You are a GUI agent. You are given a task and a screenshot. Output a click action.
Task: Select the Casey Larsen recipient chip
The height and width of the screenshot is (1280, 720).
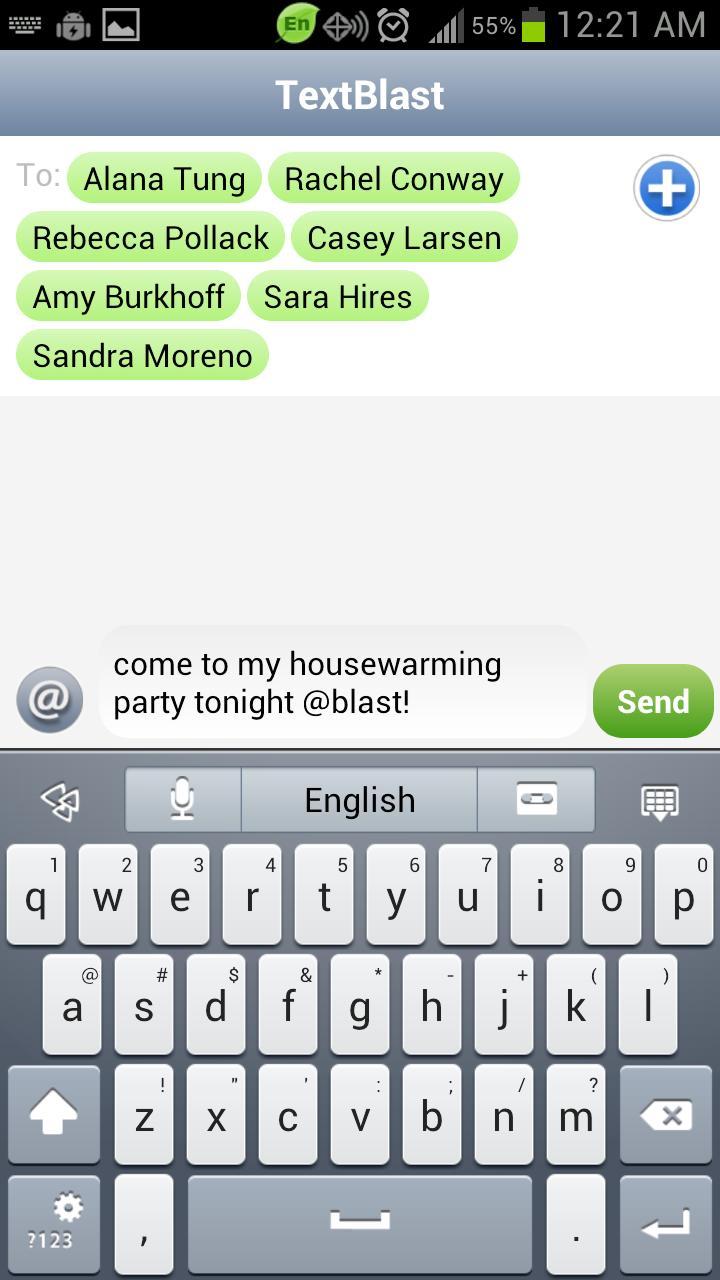(x=404, y=238)
